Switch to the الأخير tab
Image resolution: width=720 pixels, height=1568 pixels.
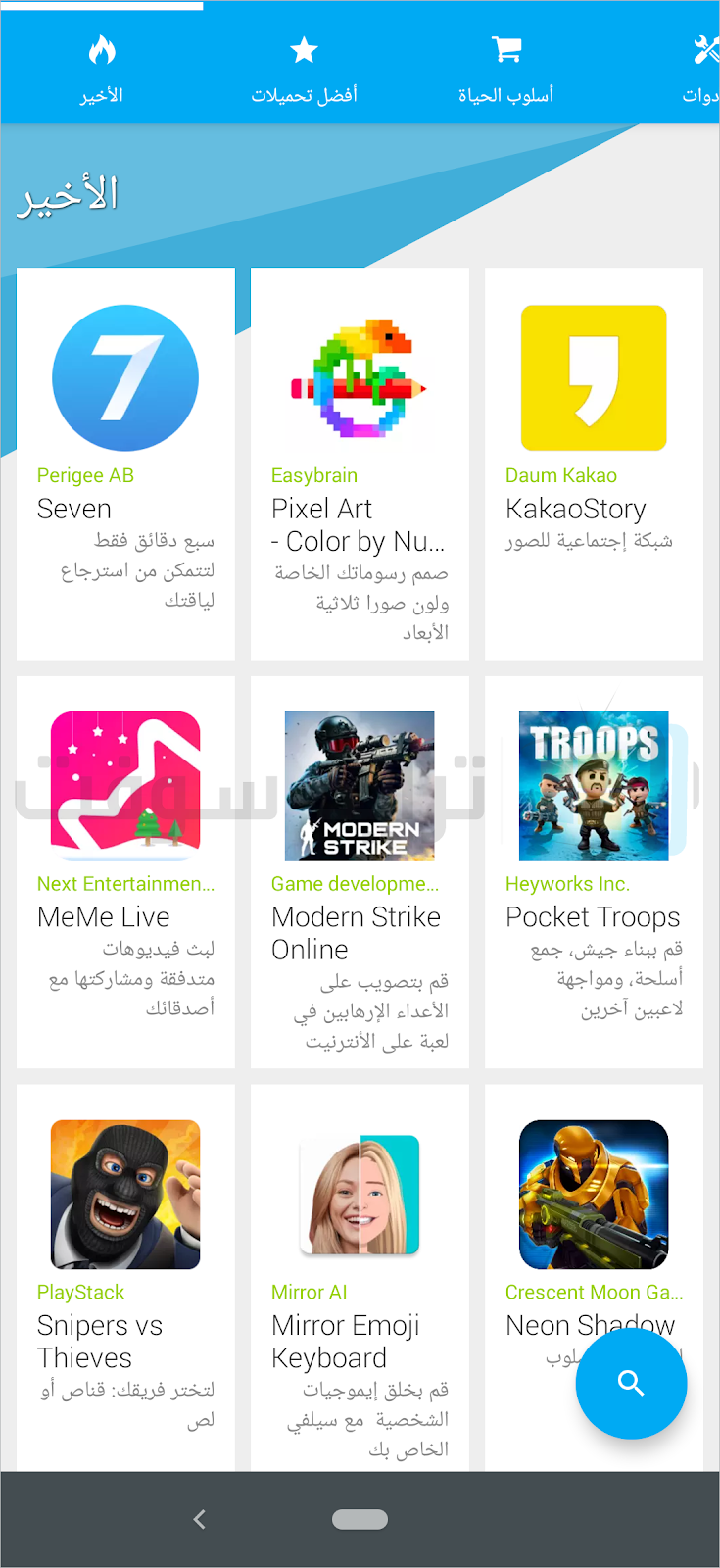[x=101, y=69]
